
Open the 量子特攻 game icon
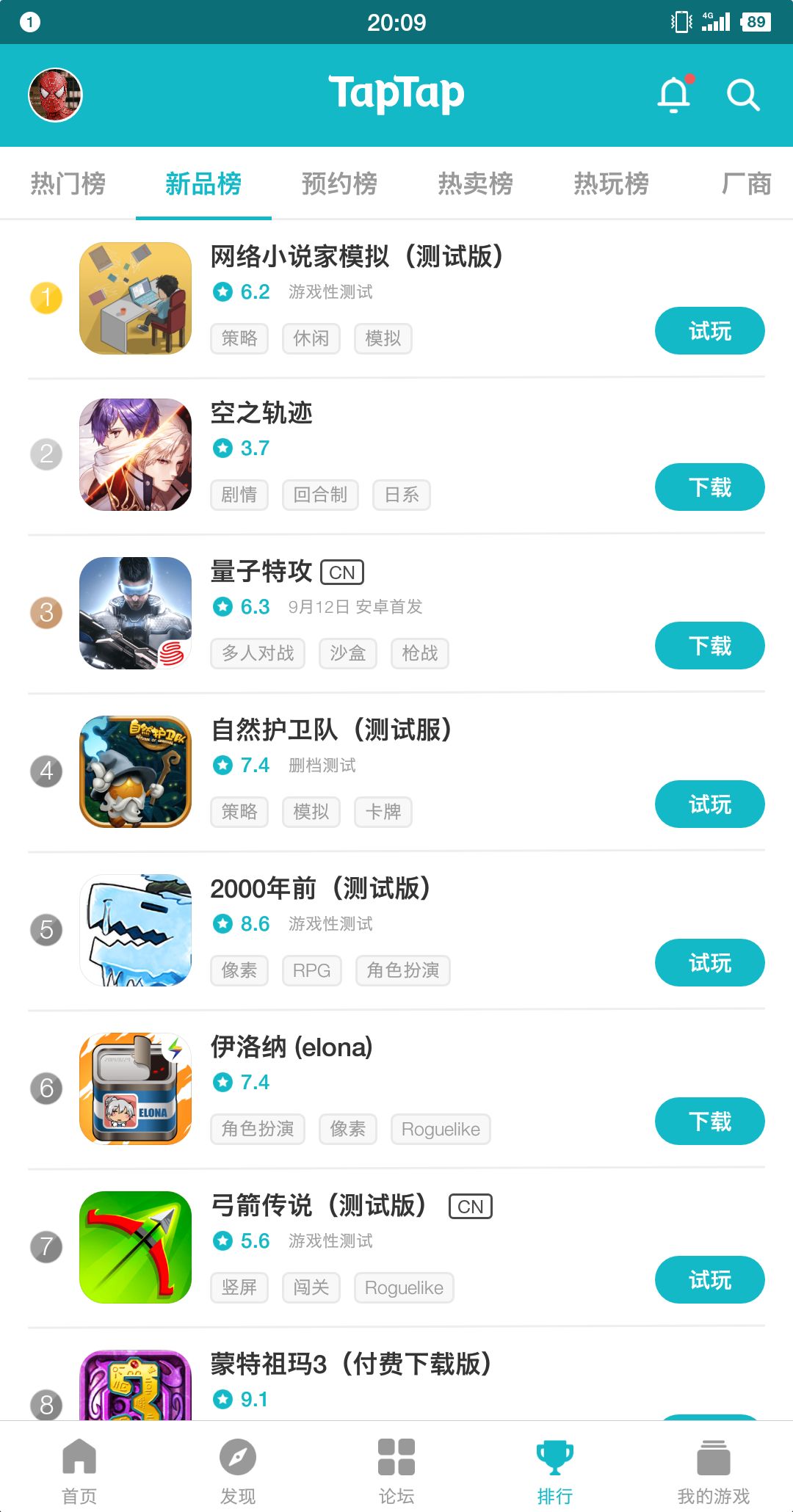tap(136, 614)
